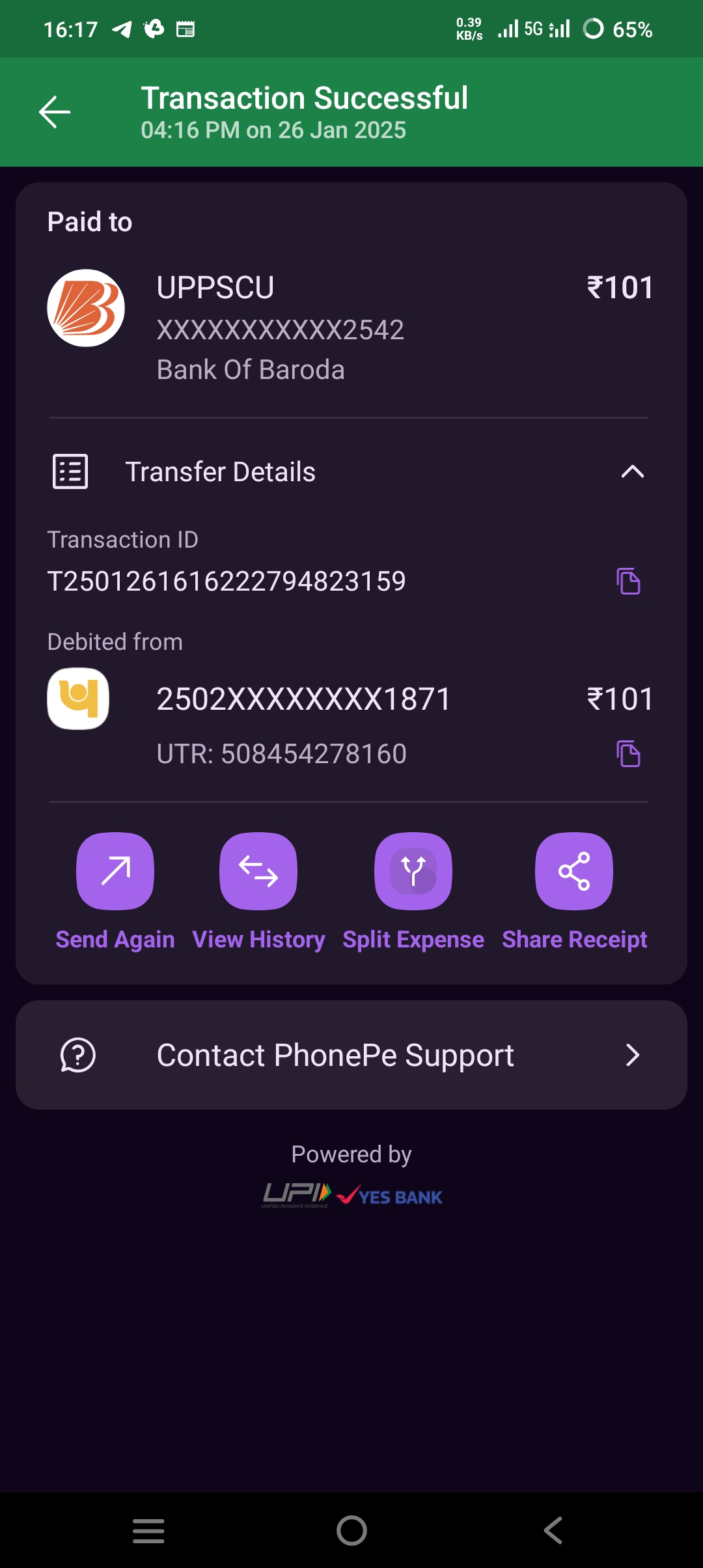Image resolution: width=703 pixels, height=1568 pixels.
Task: Open Contact PhonePe Support
Action: pyautogui.click(x=351, y=1055)
